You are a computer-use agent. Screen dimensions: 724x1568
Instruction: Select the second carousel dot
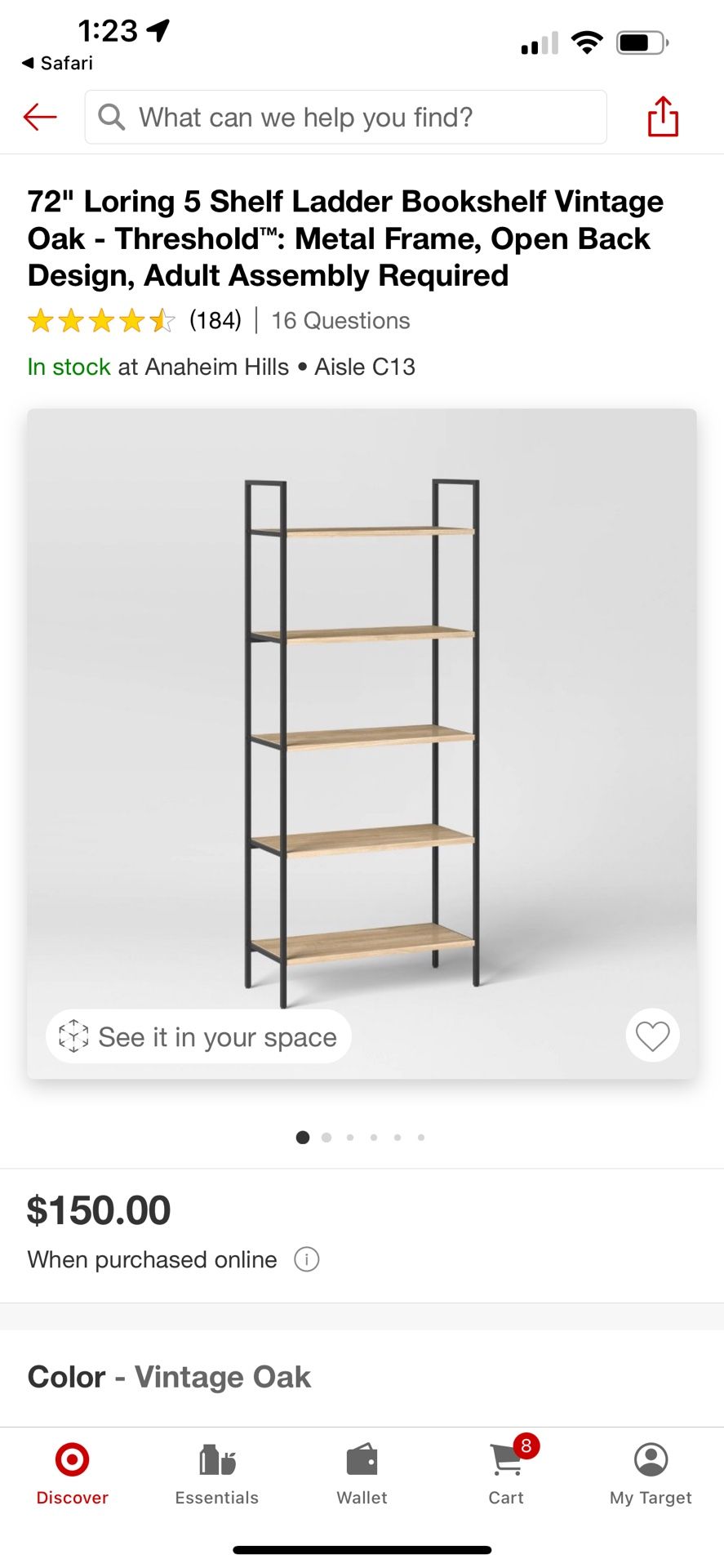326,1137
